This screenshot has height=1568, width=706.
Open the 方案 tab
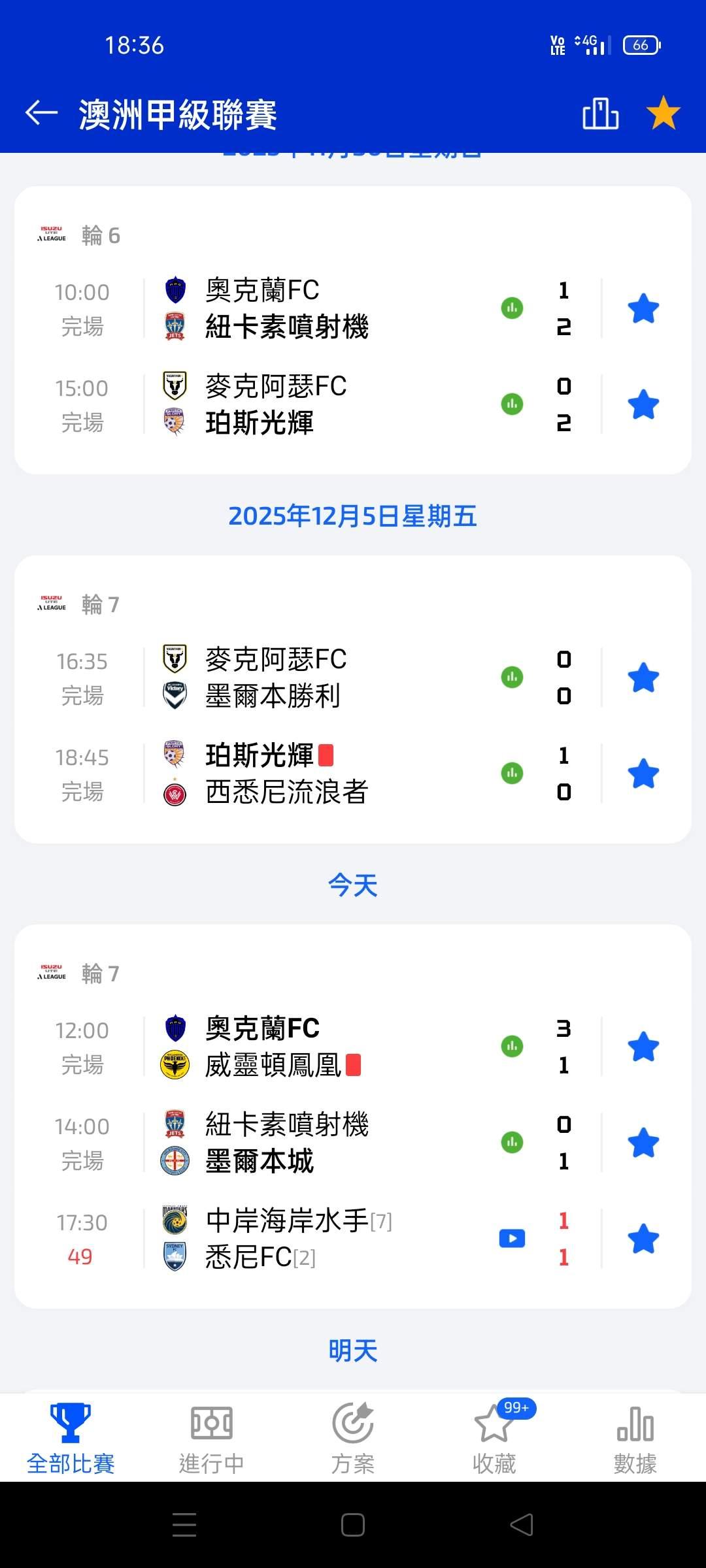352,1439
